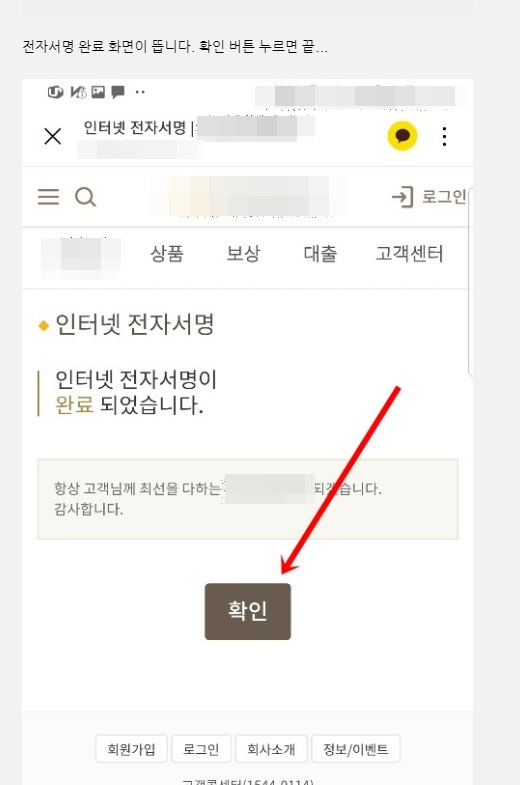
Task: Tap the 로그인 button in the footer
Action: 201,749
